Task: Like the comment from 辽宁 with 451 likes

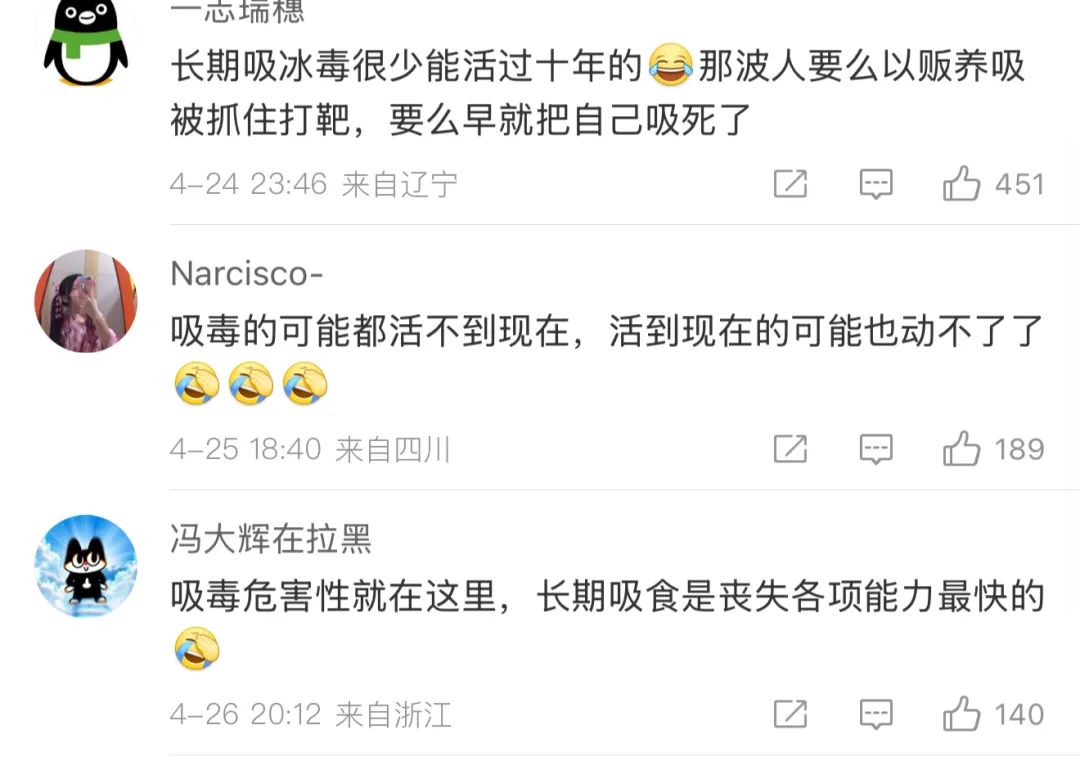Action: [961, 183]
